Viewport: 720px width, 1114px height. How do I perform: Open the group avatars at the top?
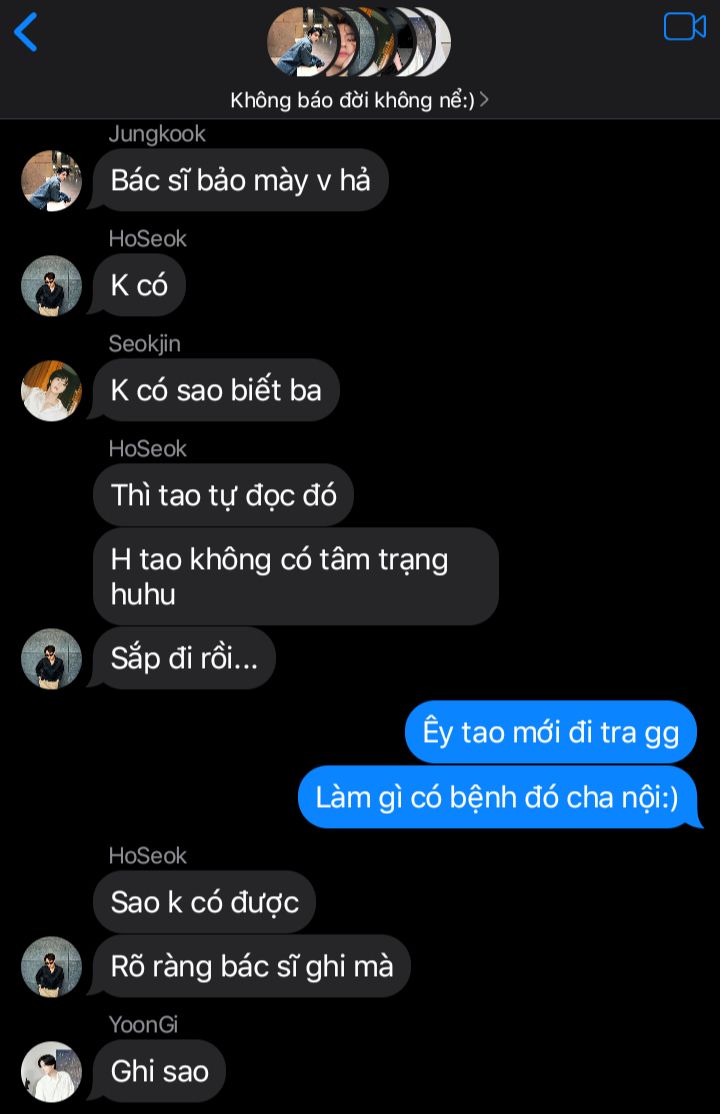(358, 42)
